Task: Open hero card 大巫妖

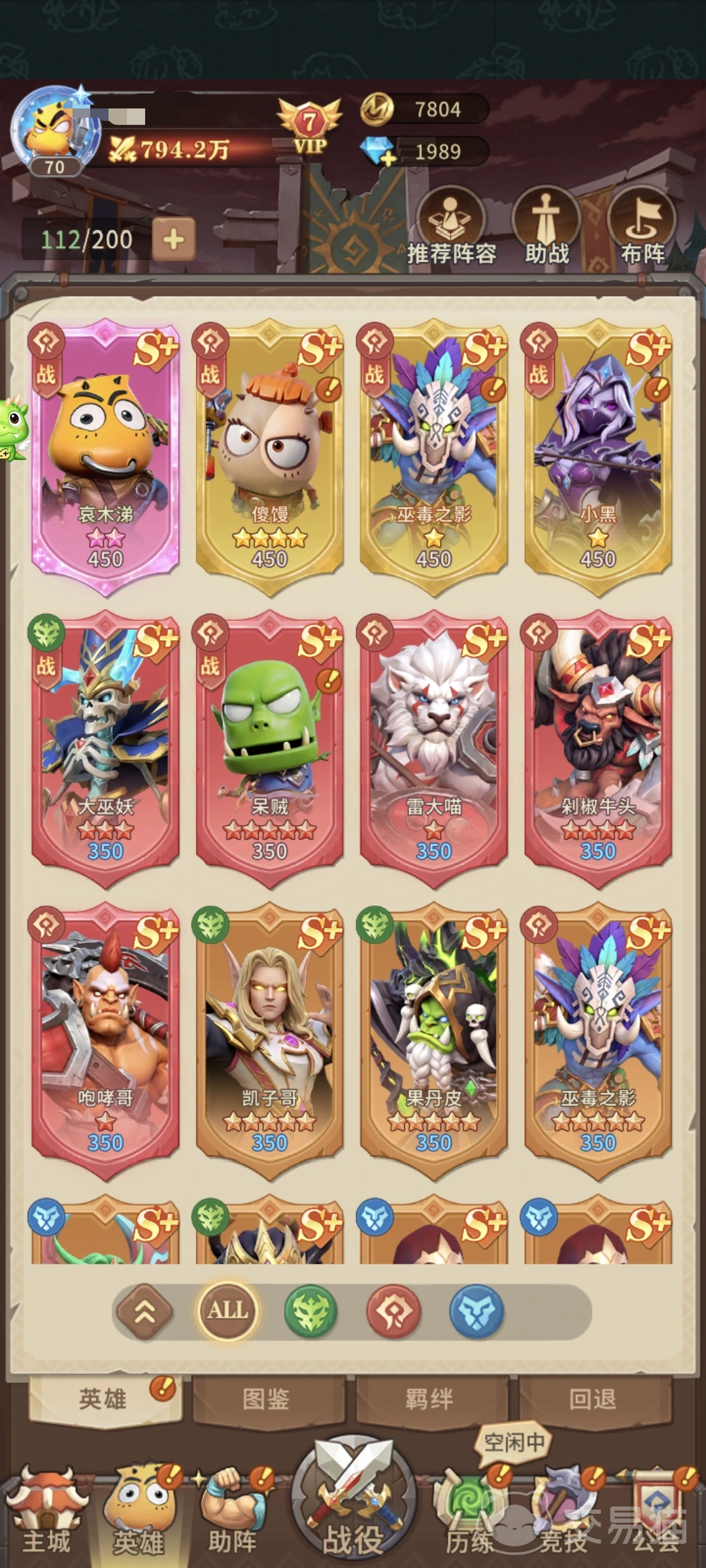Action: click(105, 749)
